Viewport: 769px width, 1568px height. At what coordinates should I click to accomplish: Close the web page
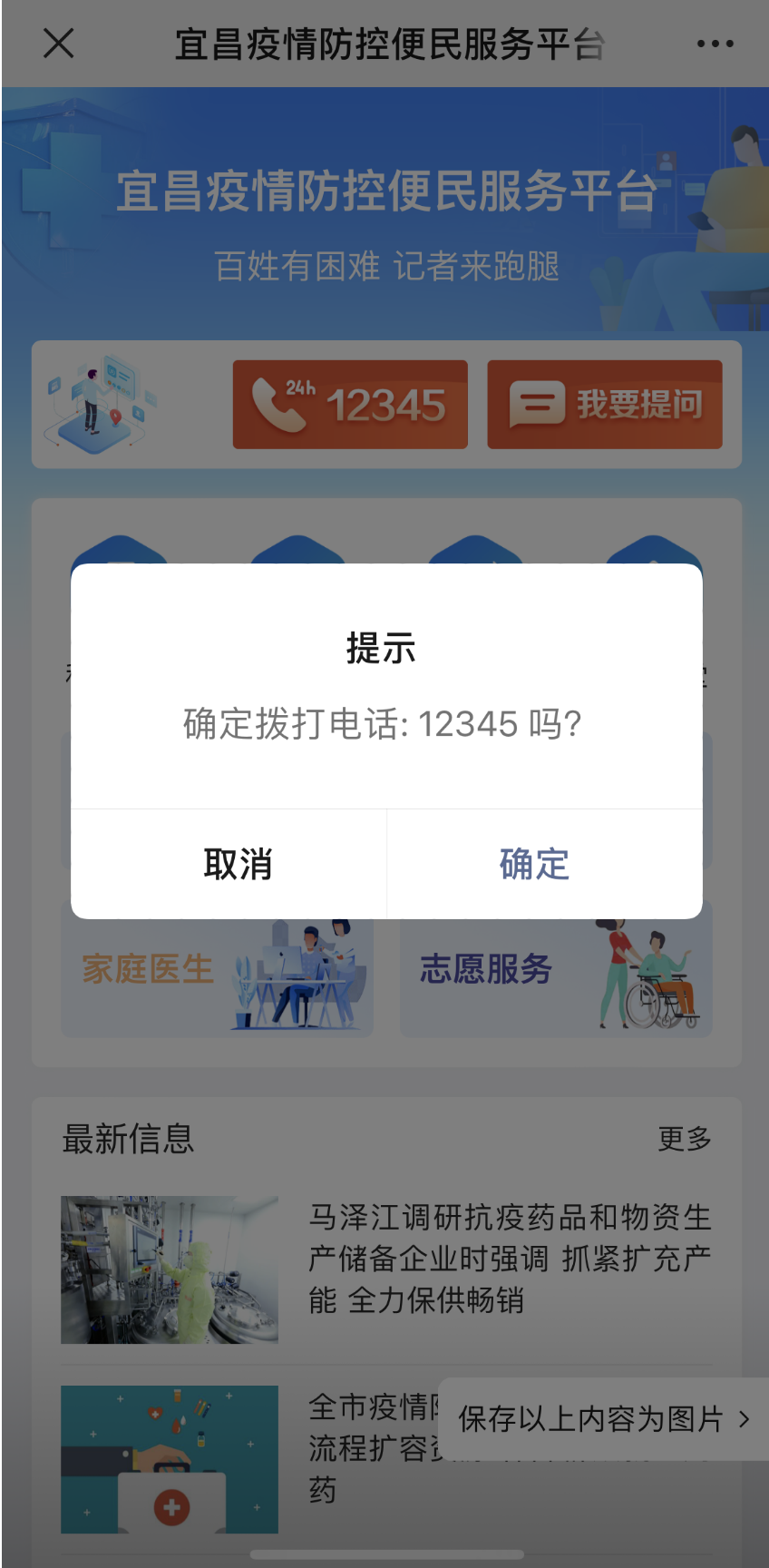tap(59, 43)
